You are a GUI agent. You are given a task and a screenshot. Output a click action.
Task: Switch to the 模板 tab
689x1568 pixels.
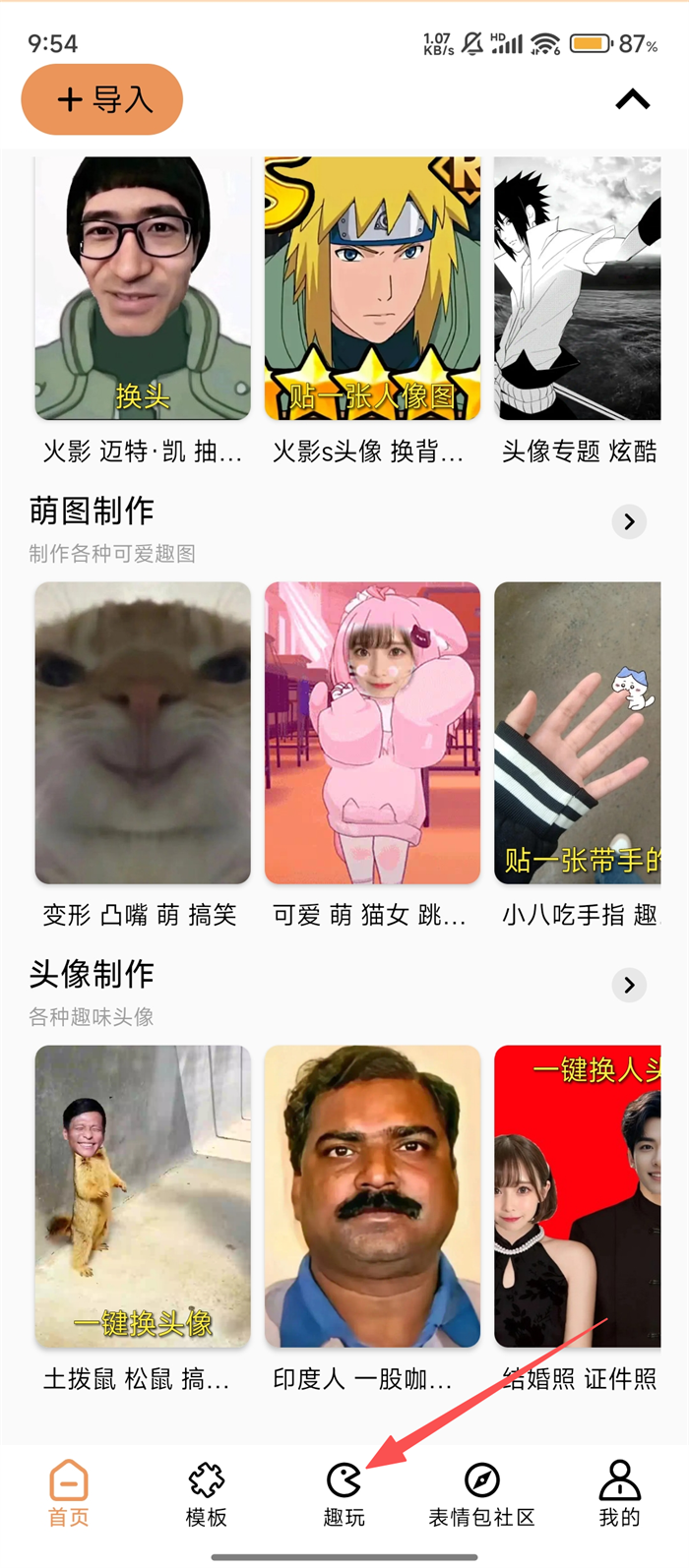pyautogui.click(x=207, y=1493)
